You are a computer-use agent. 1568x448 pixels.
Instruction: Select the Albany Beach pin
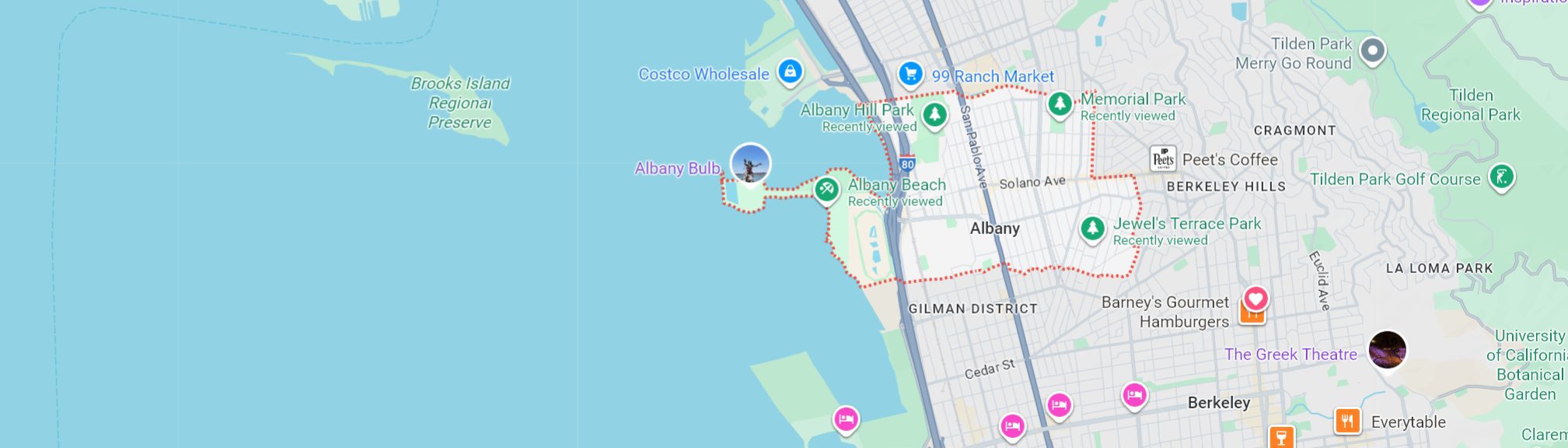click(x=826, y=188)
